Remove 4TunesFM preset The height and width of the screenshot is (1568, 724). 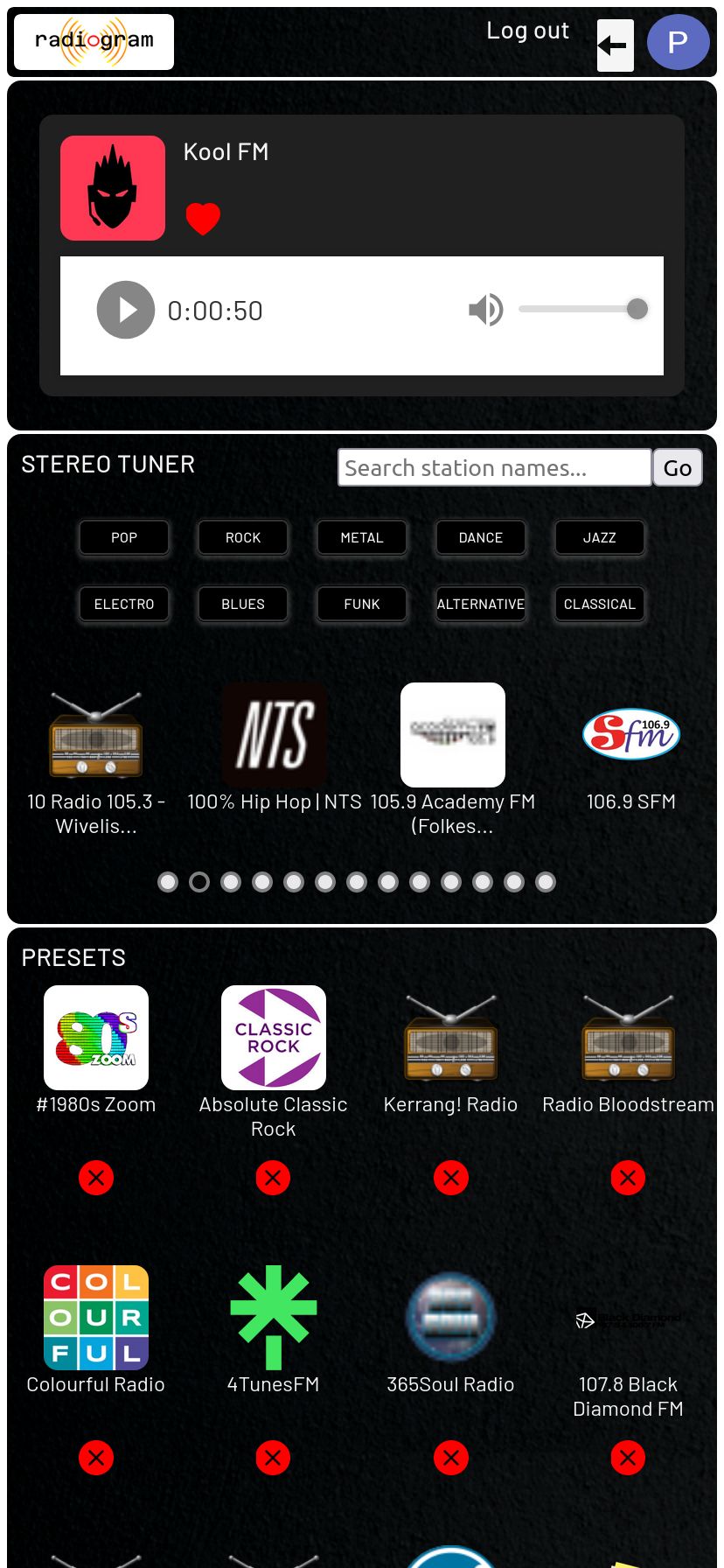(x=273, y=1458)
